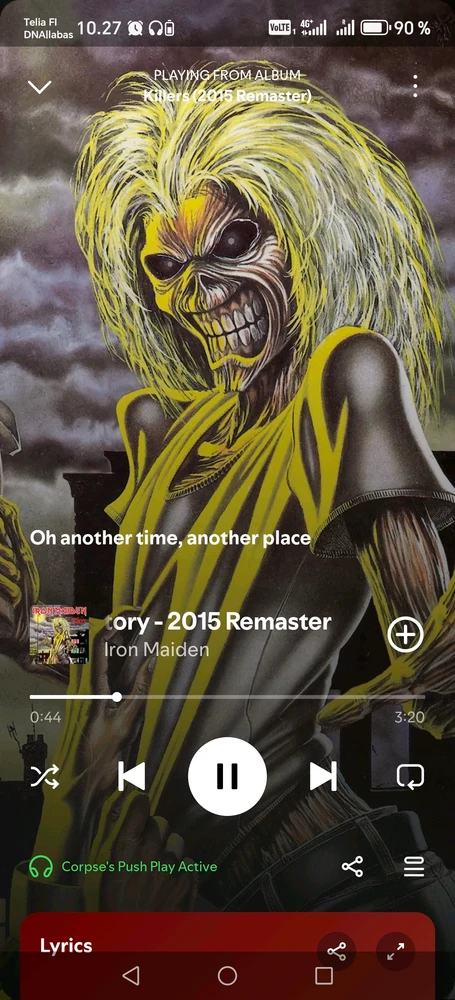The height and width of the screenshot is (1000, 455).
Task: Share lyrics from the Lyrics card
Action: [336, 952]
